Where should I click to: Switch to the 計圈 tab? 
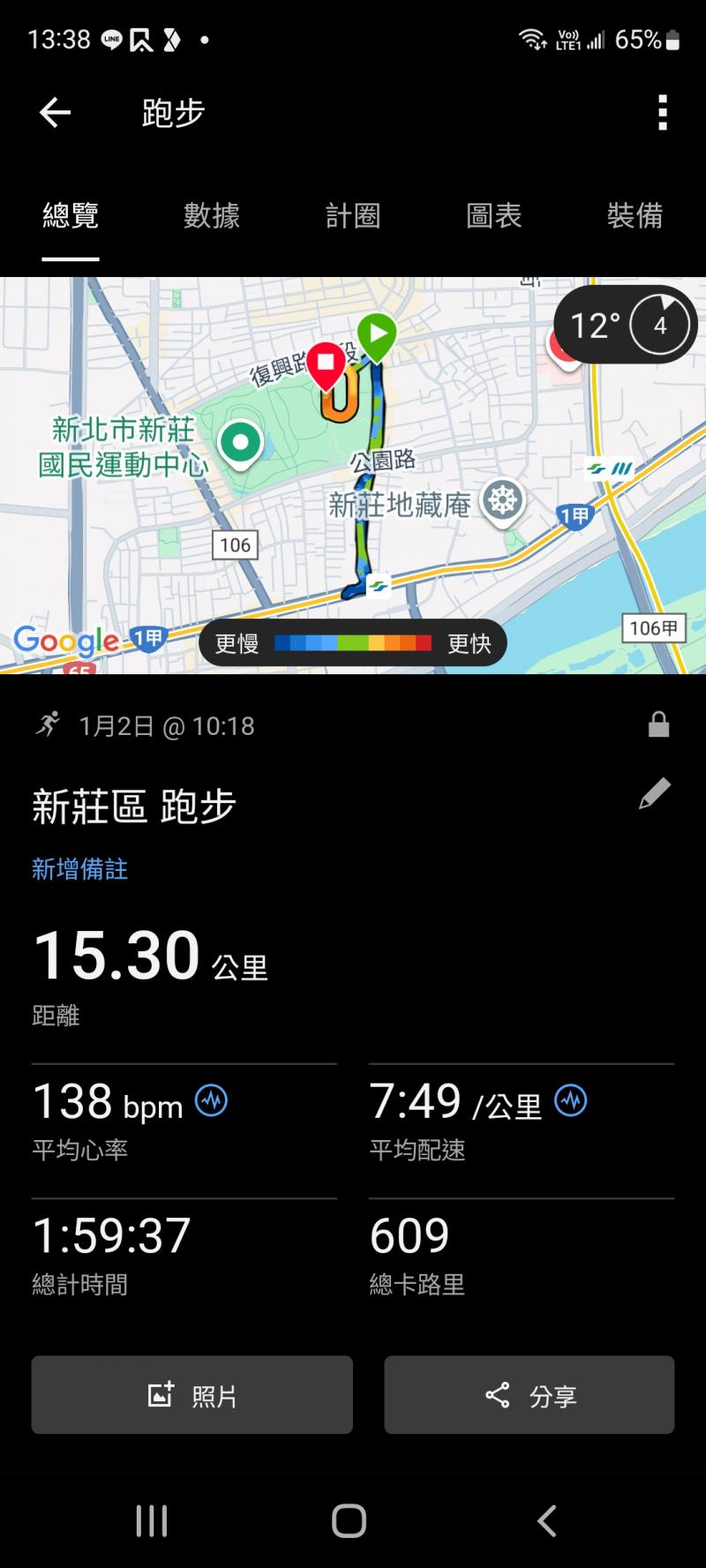(x=353, y=216)
